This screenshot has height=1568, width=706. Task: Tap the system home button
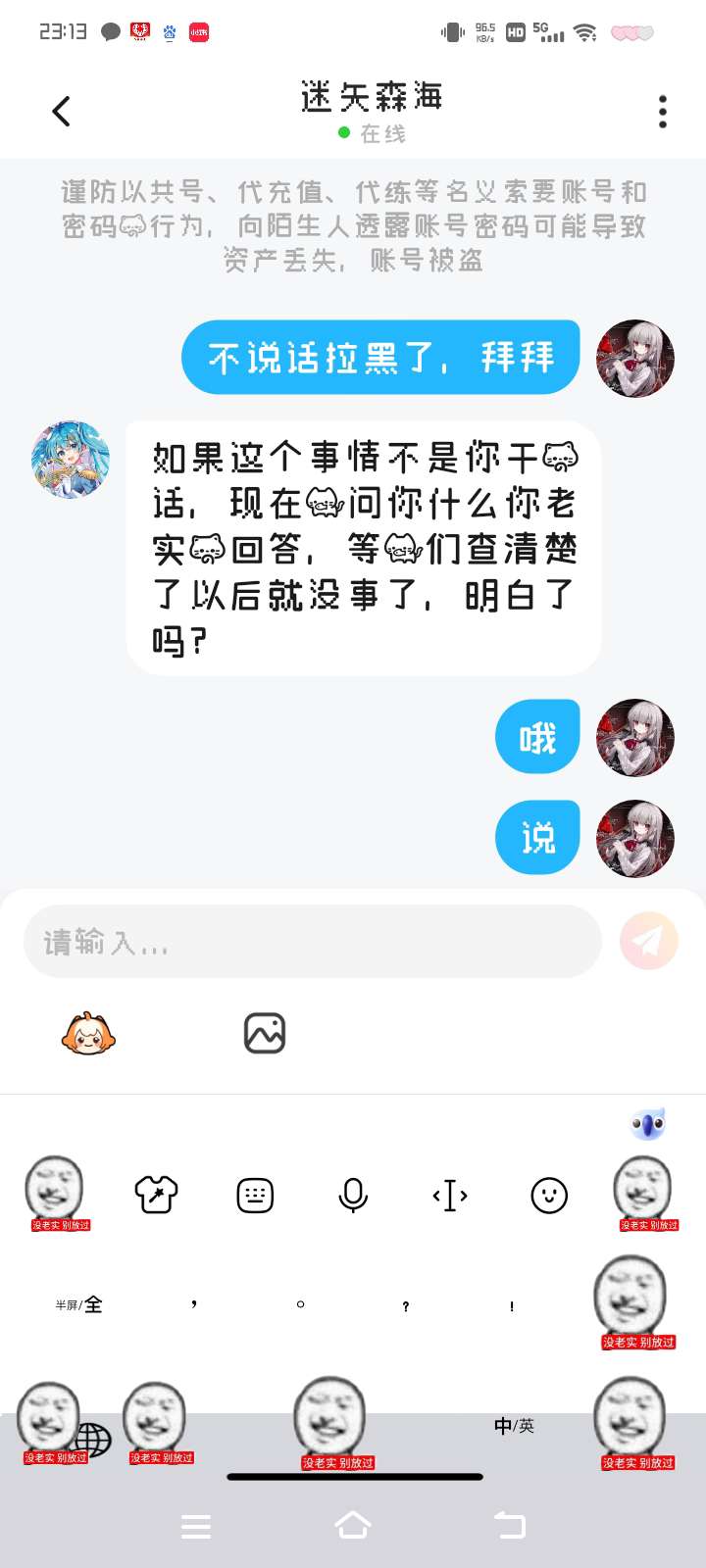tap(353, 1526)
